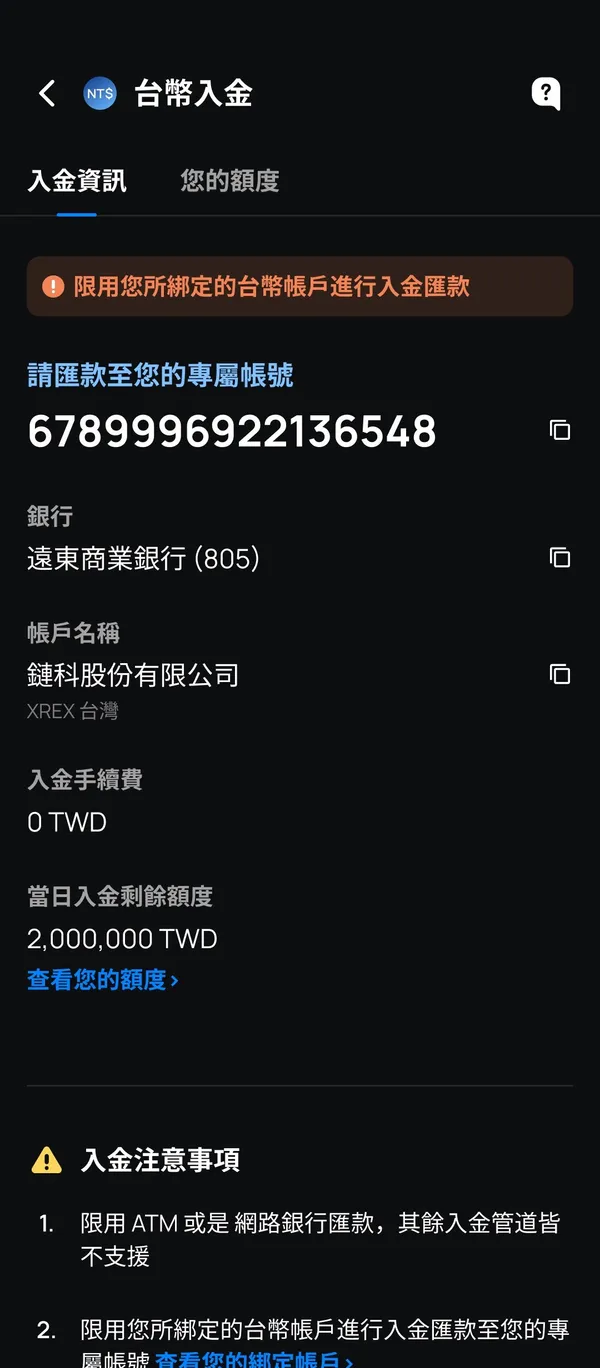Screen dimensions: 600x1368
Task: Open the 查看您的額度 link
Action: click(x=102, y=980)
